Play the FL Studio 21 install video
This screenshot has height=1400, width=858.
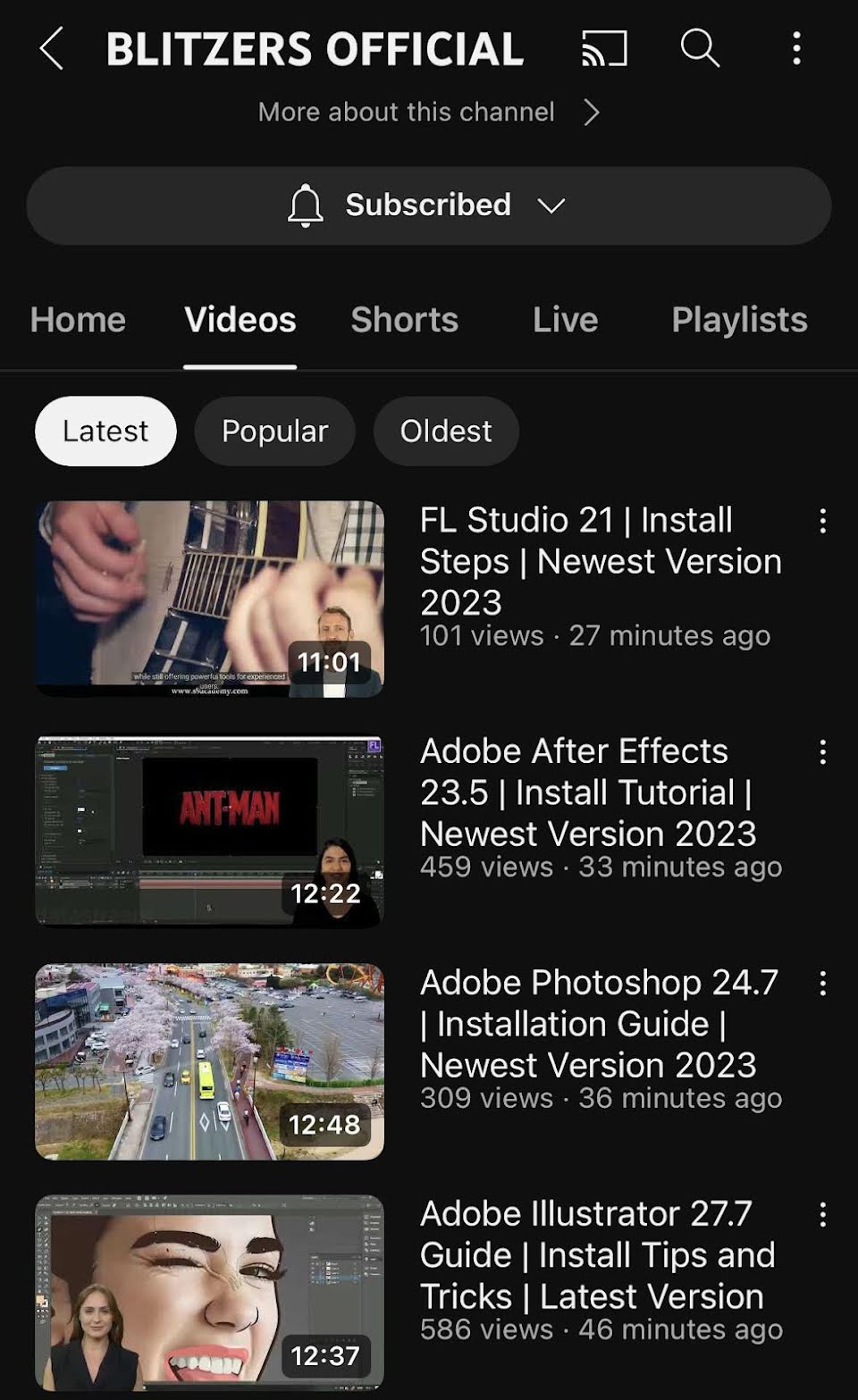[210, 599]
